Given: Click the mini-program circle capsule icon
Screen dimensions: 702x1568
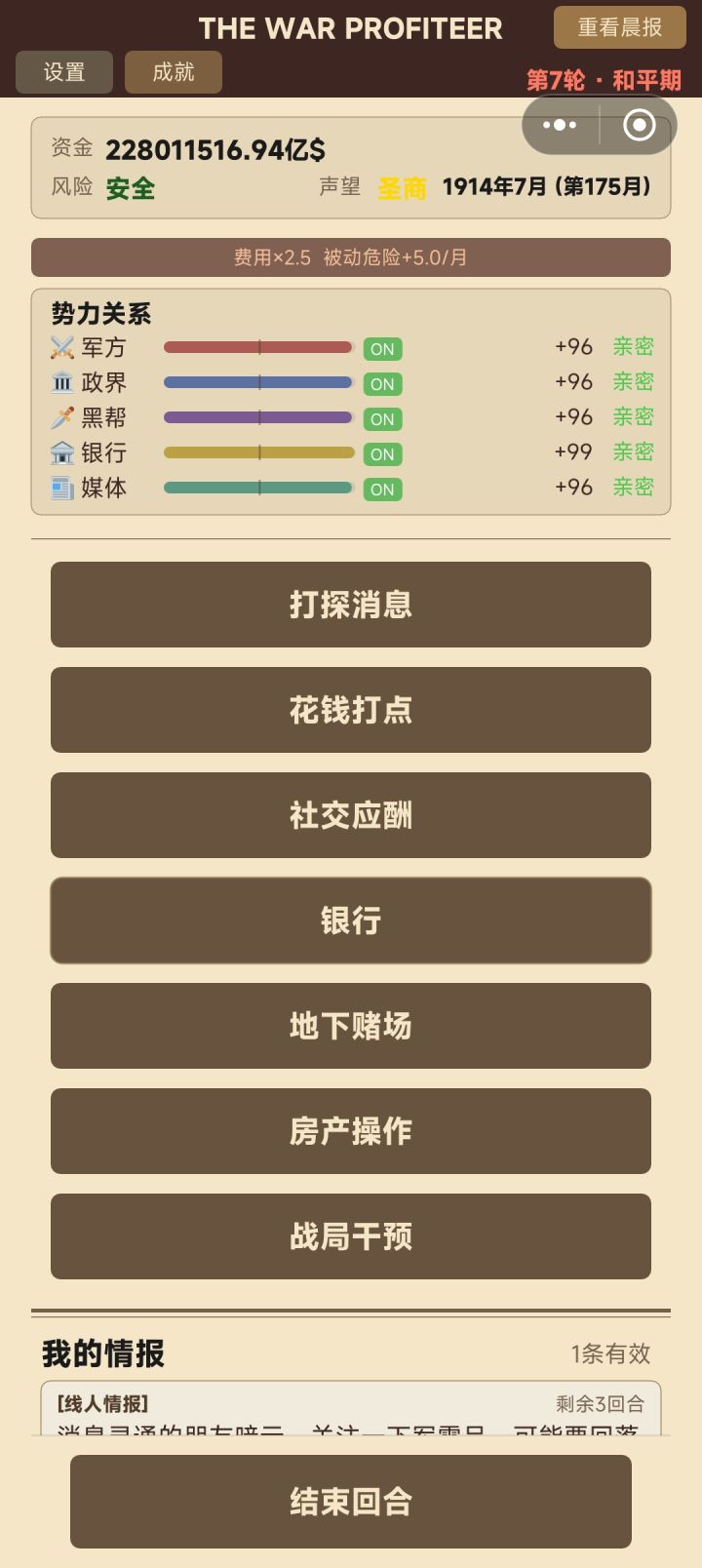Looking at the screenshot, I should 639,125.
